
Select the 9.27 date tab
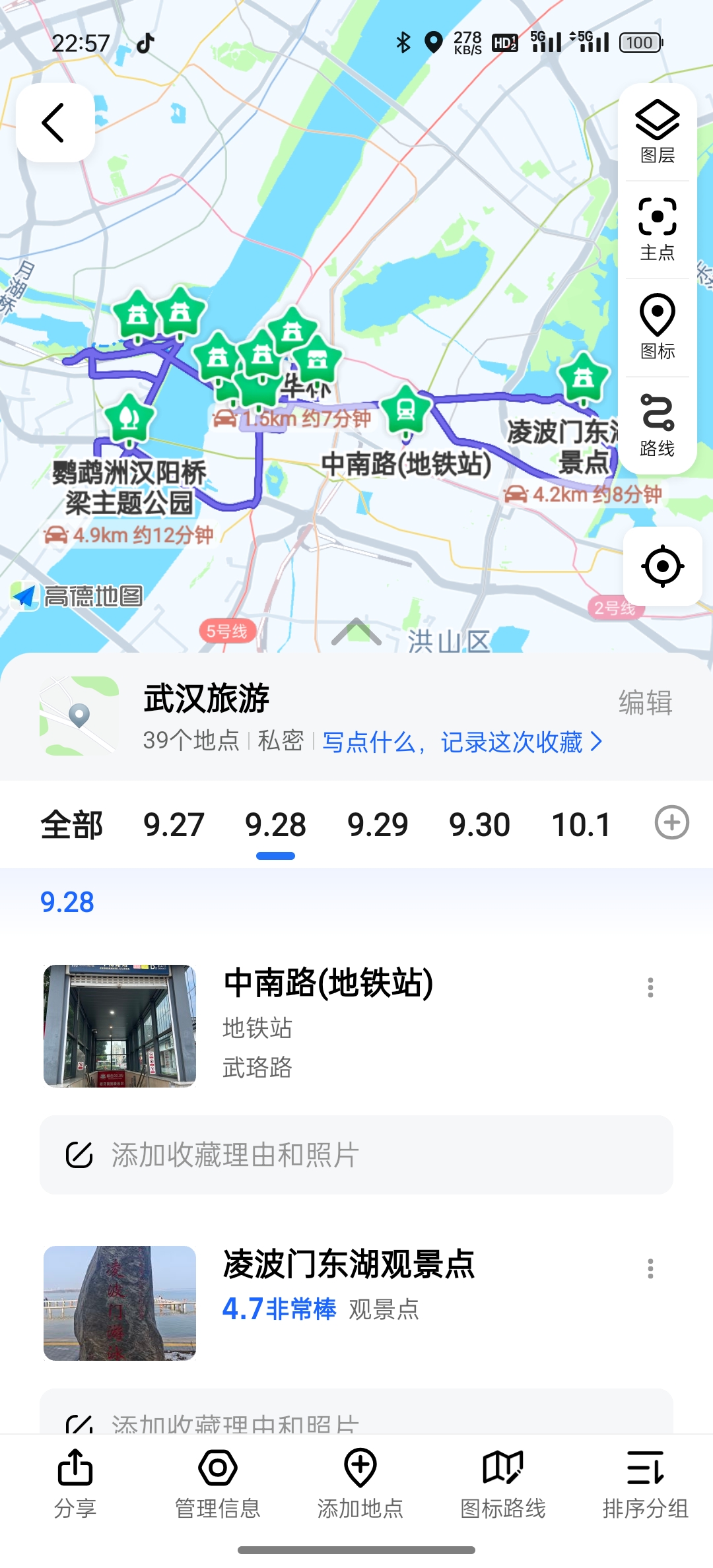[174, 825]
